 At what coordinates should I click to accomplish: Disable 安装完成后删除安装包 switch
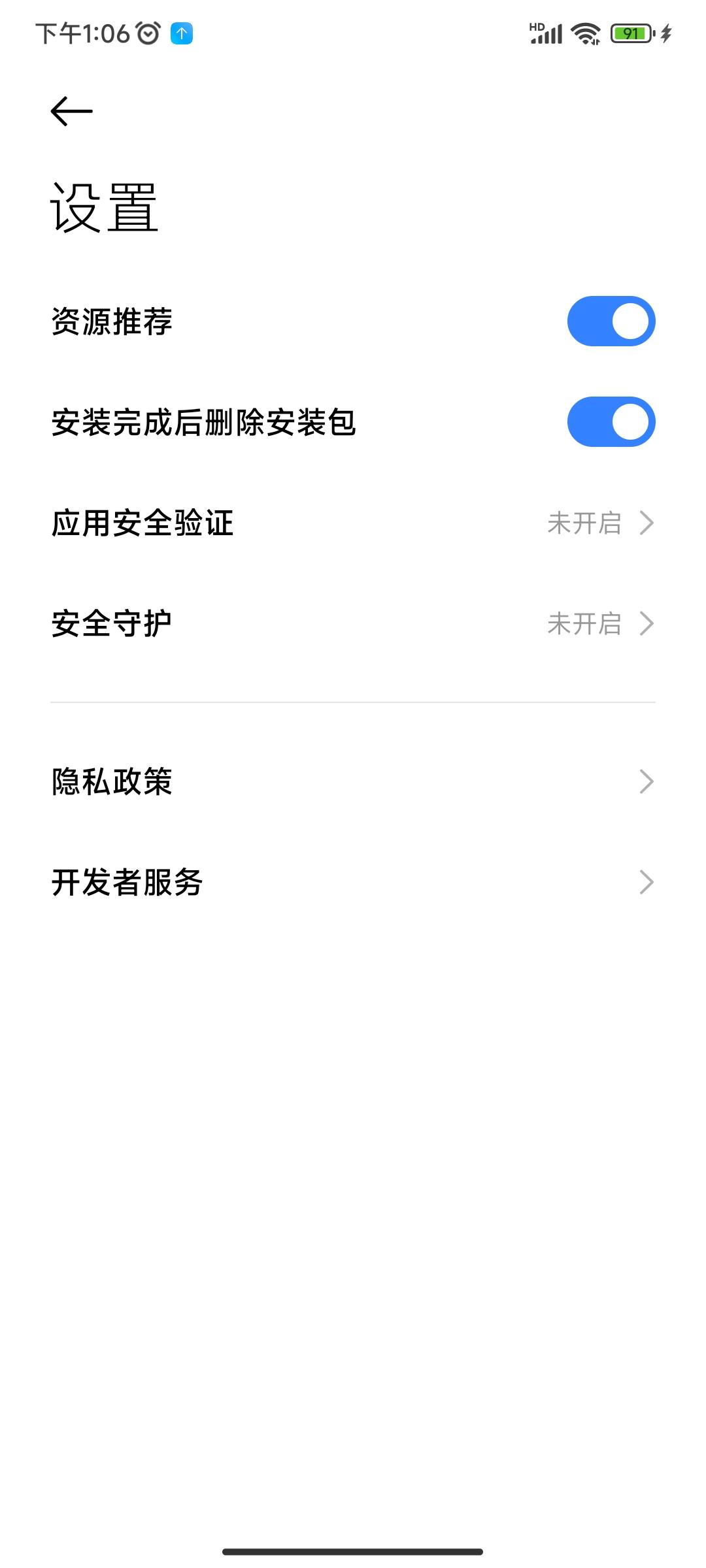pos(611,422)
